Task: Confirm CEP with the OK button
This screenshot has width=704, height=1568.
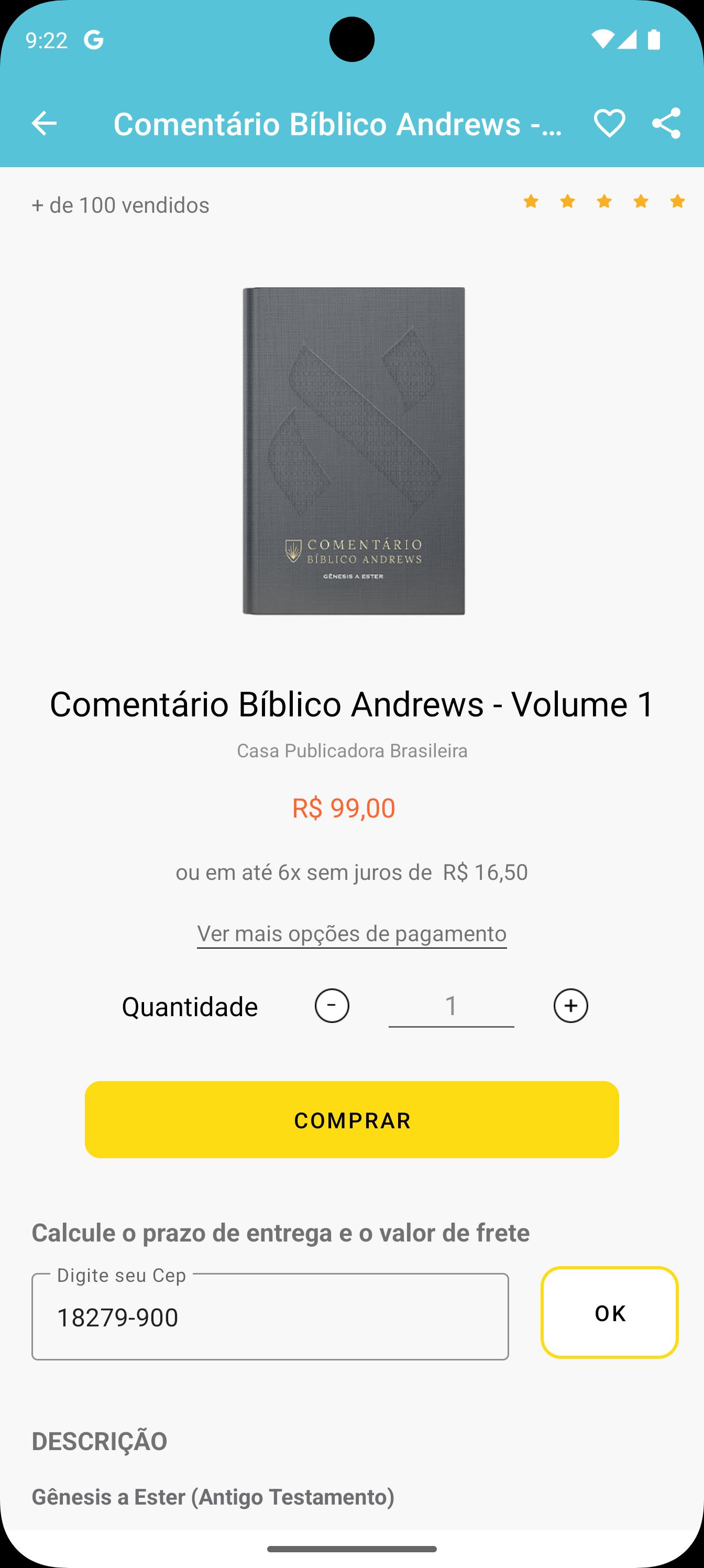Action: pos(609,1313)
